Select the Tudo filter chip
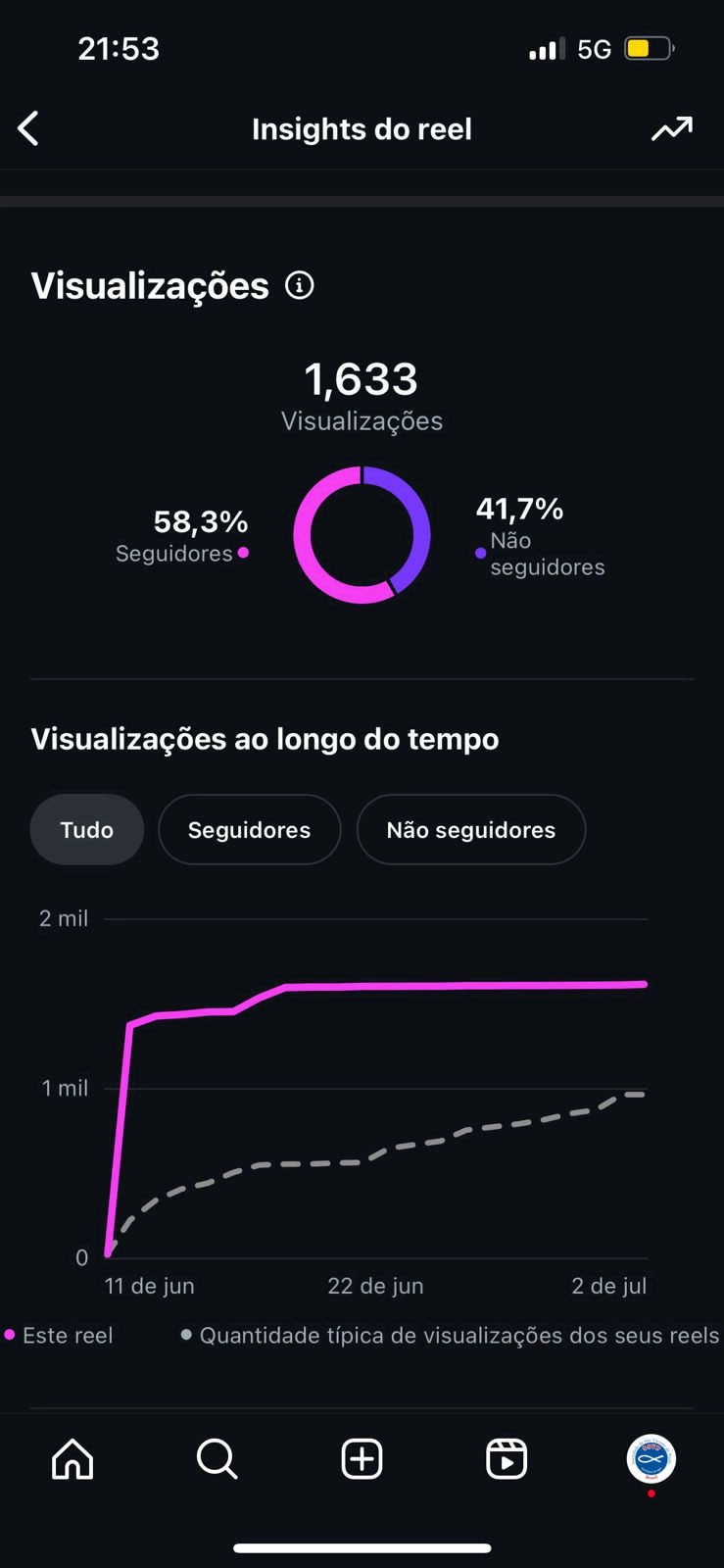Image resolution: width=724 pixels, height=1568 pixels. tap(87, 830)
